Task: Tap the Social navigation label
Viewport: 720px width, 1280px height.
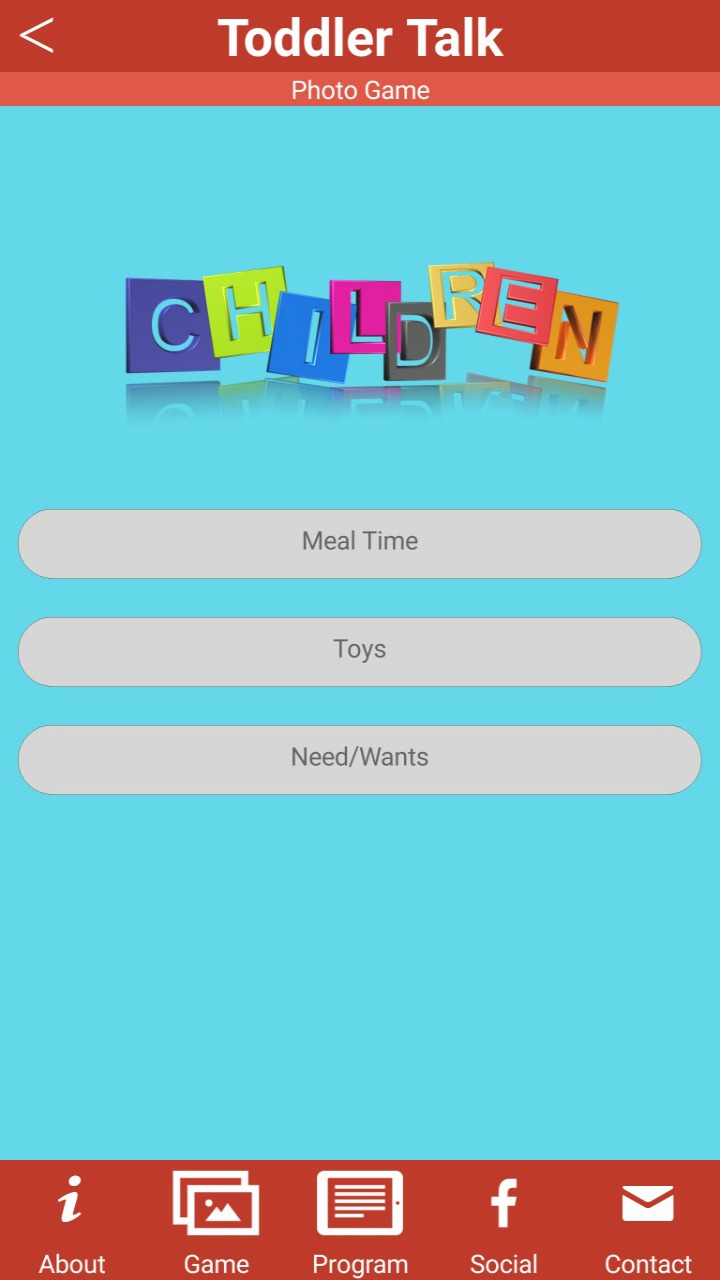Action: 504,1263
